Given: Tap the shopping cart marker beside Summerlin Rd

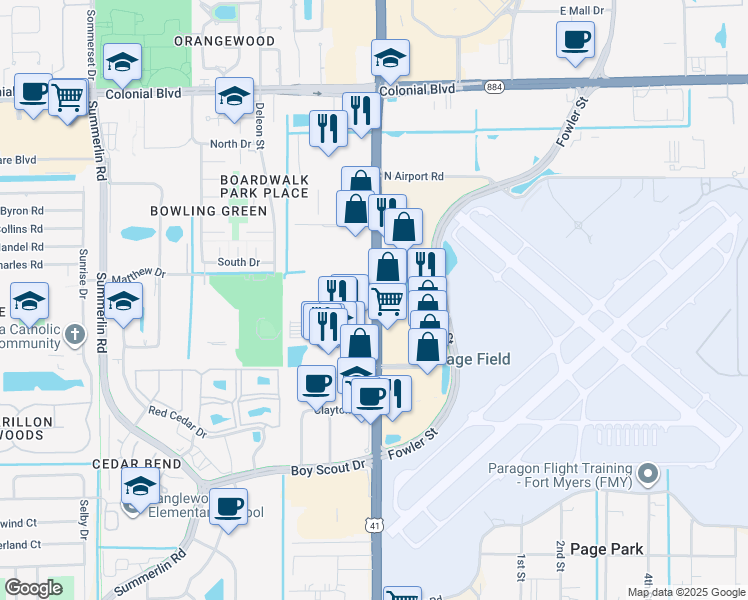Looking at the screenshot, I should [x=68, y=98].
